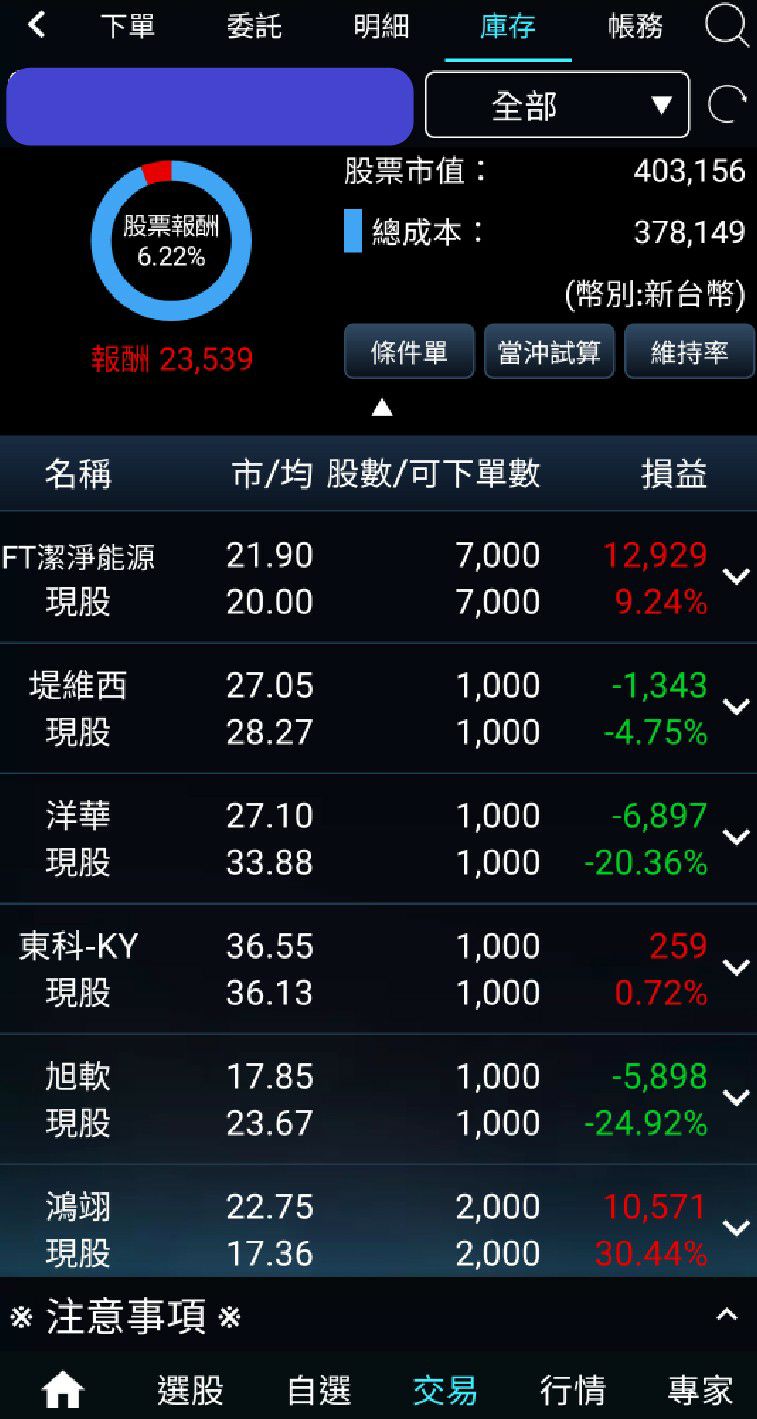The image size is (757, 1419).
Task: Switch to the 下單 tab
Action: (128, 26)
